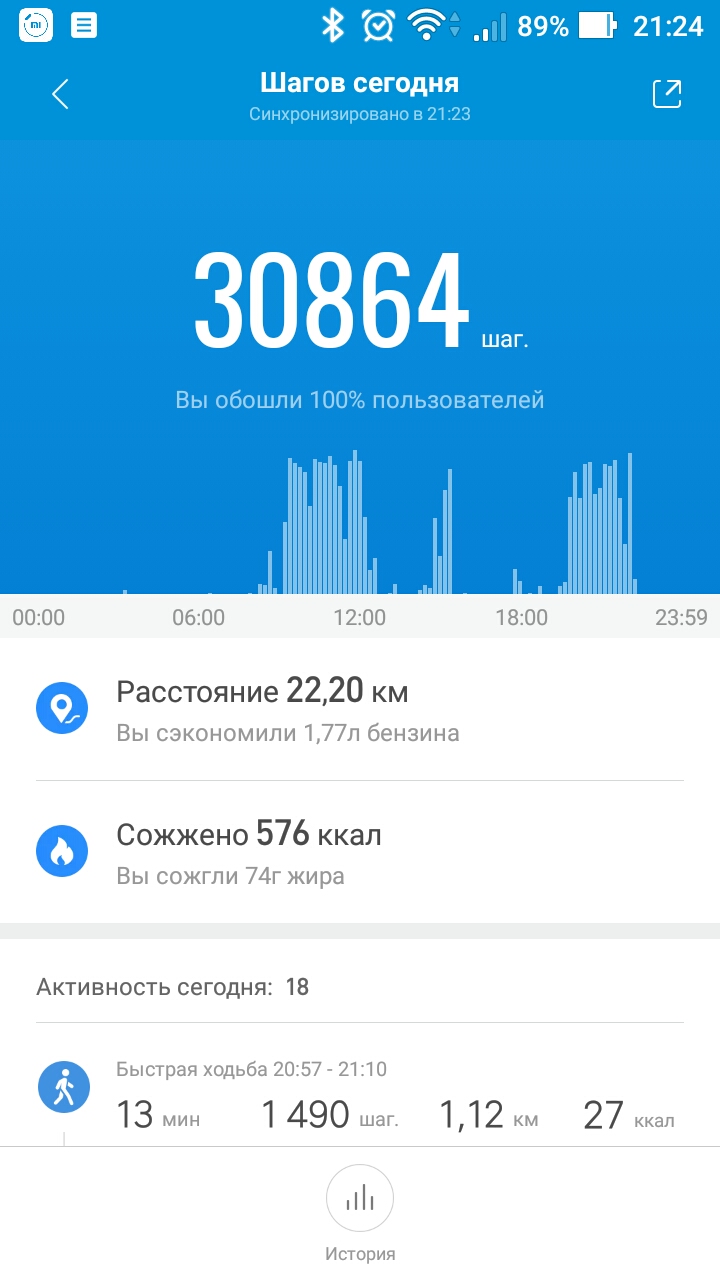
Task: Share today's steps result
Action: [666, 94]
